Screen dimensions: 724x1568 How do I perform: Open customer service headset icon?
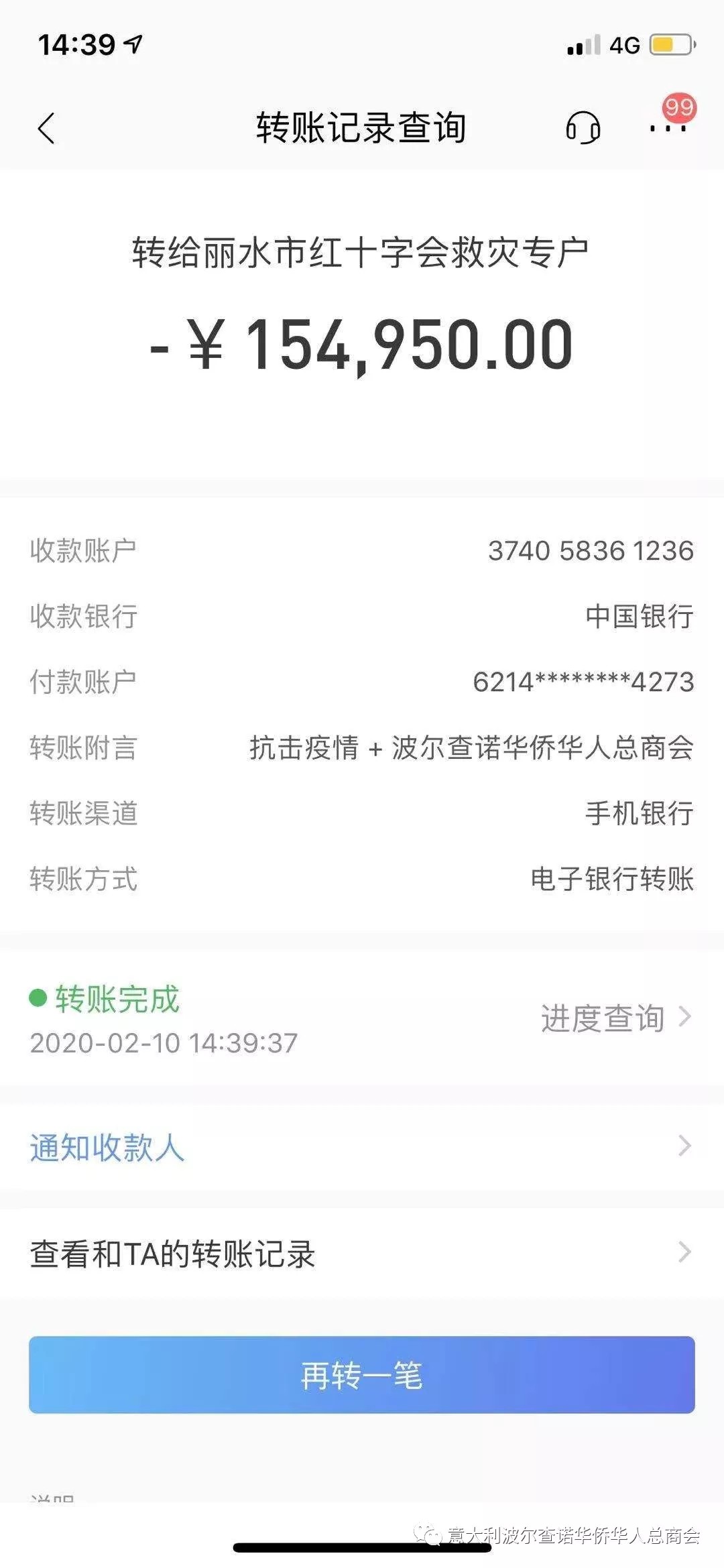pyautogui.click(x=583, y=127)
